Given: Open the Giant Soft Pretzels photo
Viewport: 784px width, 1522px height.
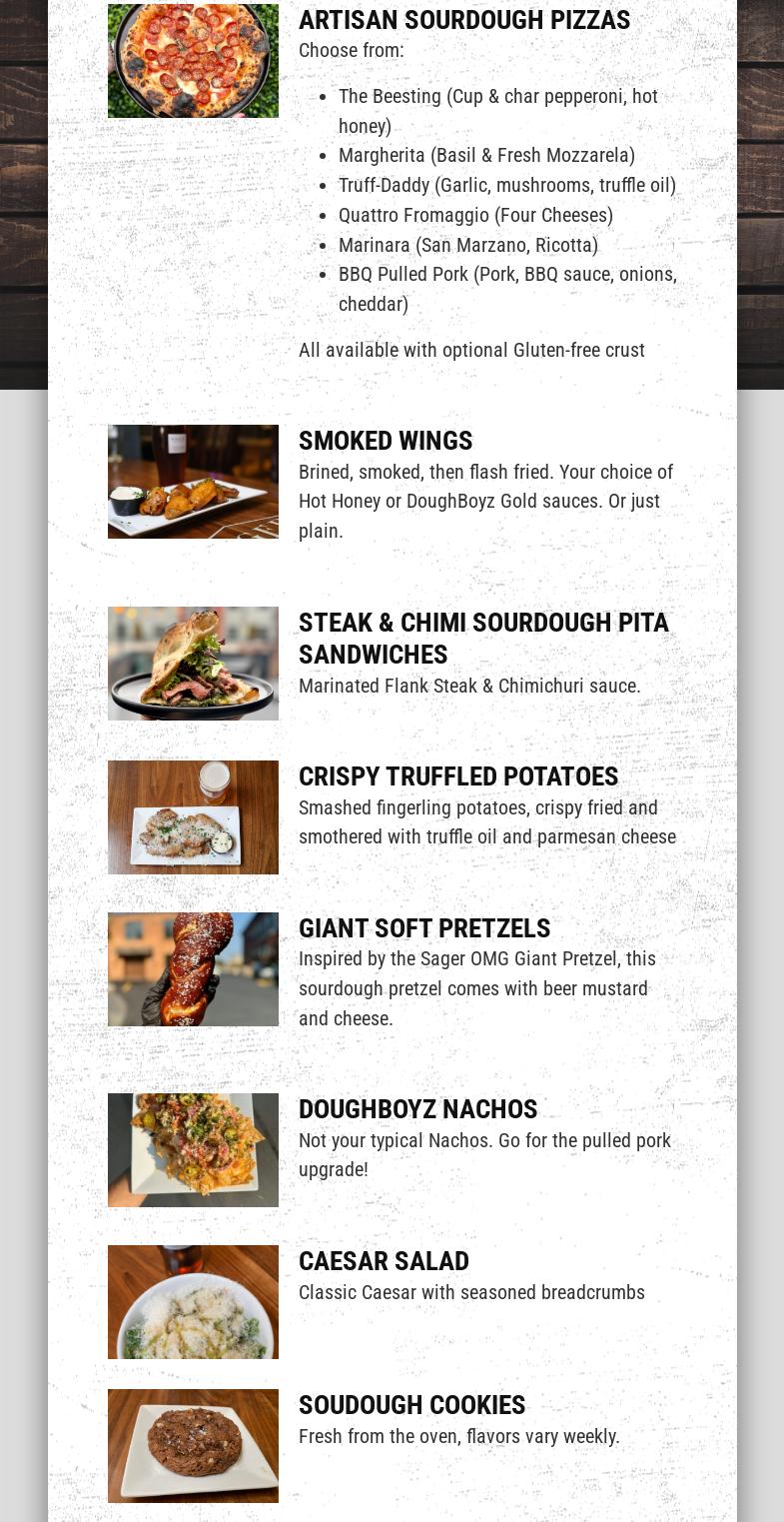Looking at the screenshot, I should pos(193,969).
